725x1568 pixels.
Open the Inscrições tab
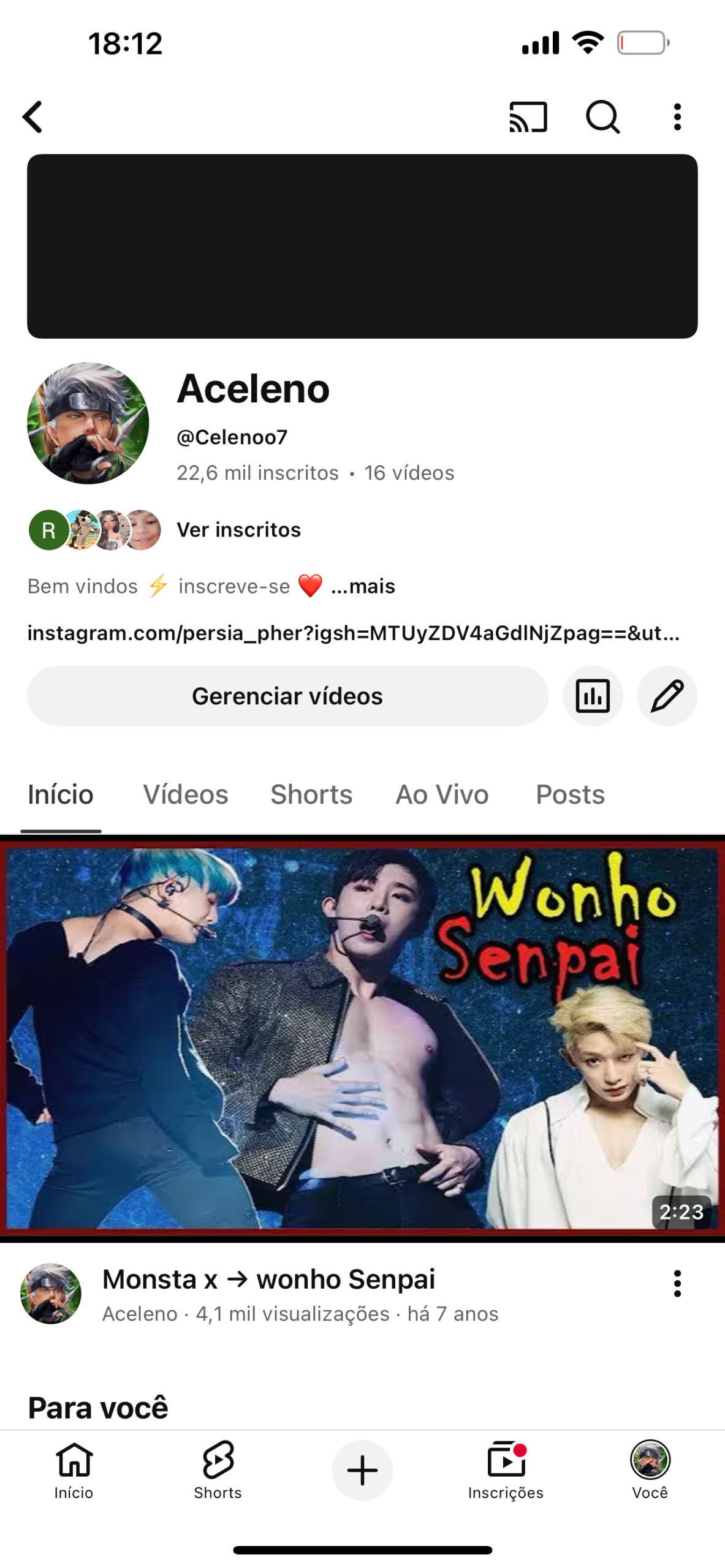click(506, 1469)
